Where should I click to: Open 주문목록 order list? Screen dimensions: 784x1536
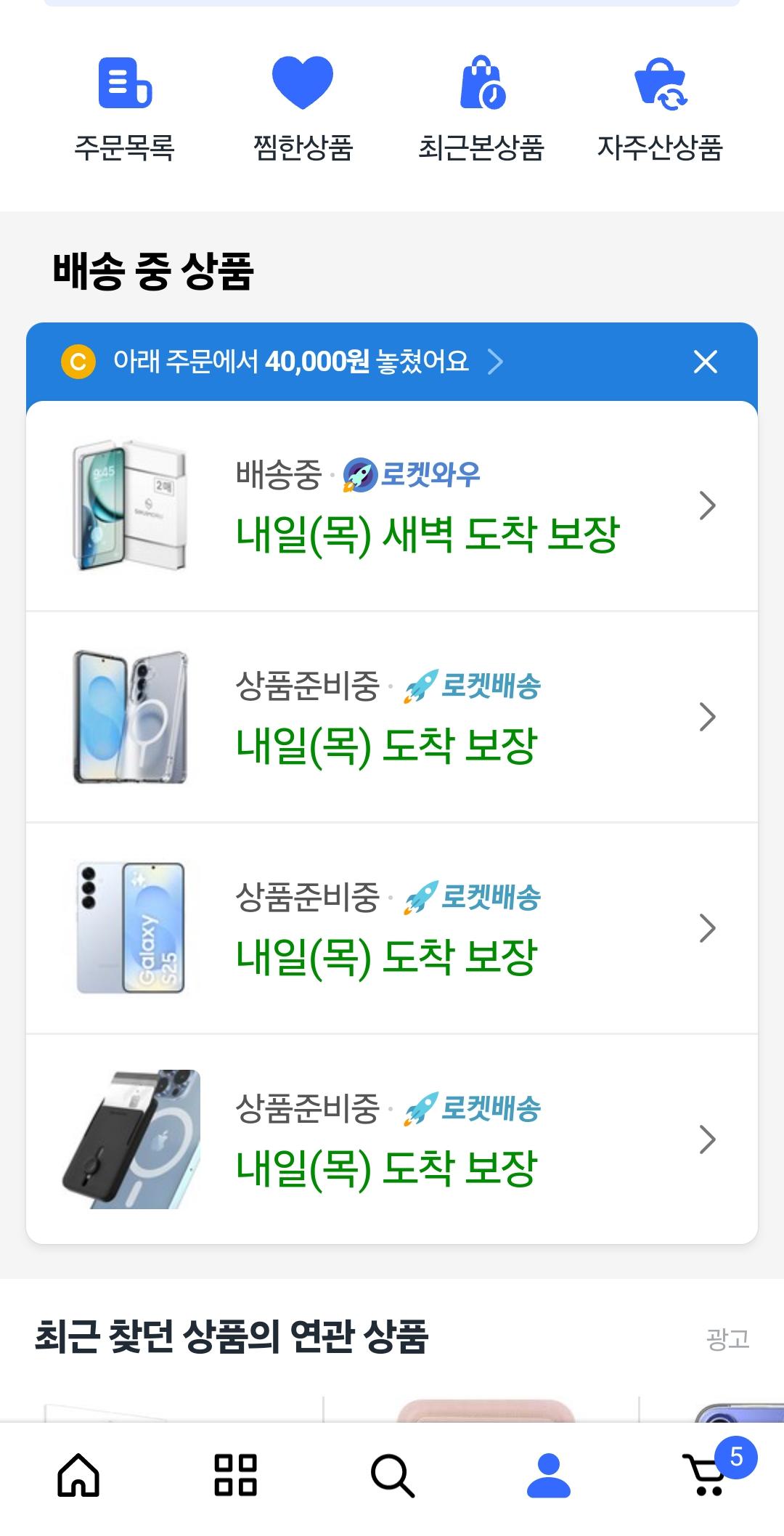125,109
